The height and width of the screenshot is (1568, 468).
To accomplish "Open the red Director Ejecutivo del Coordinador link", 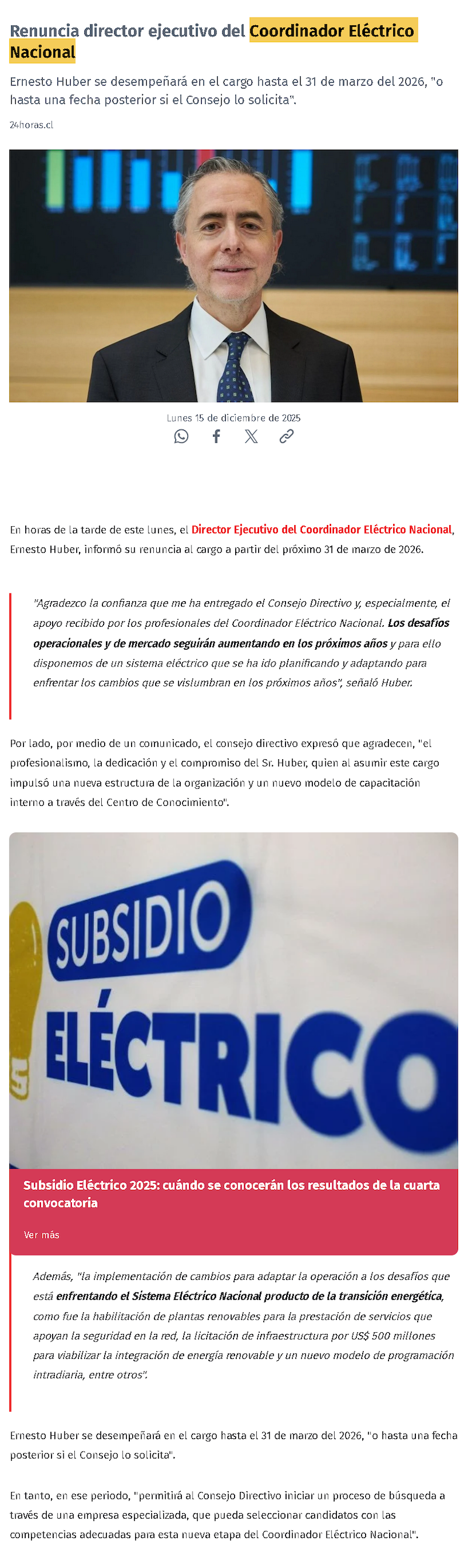I will point(321,530).
